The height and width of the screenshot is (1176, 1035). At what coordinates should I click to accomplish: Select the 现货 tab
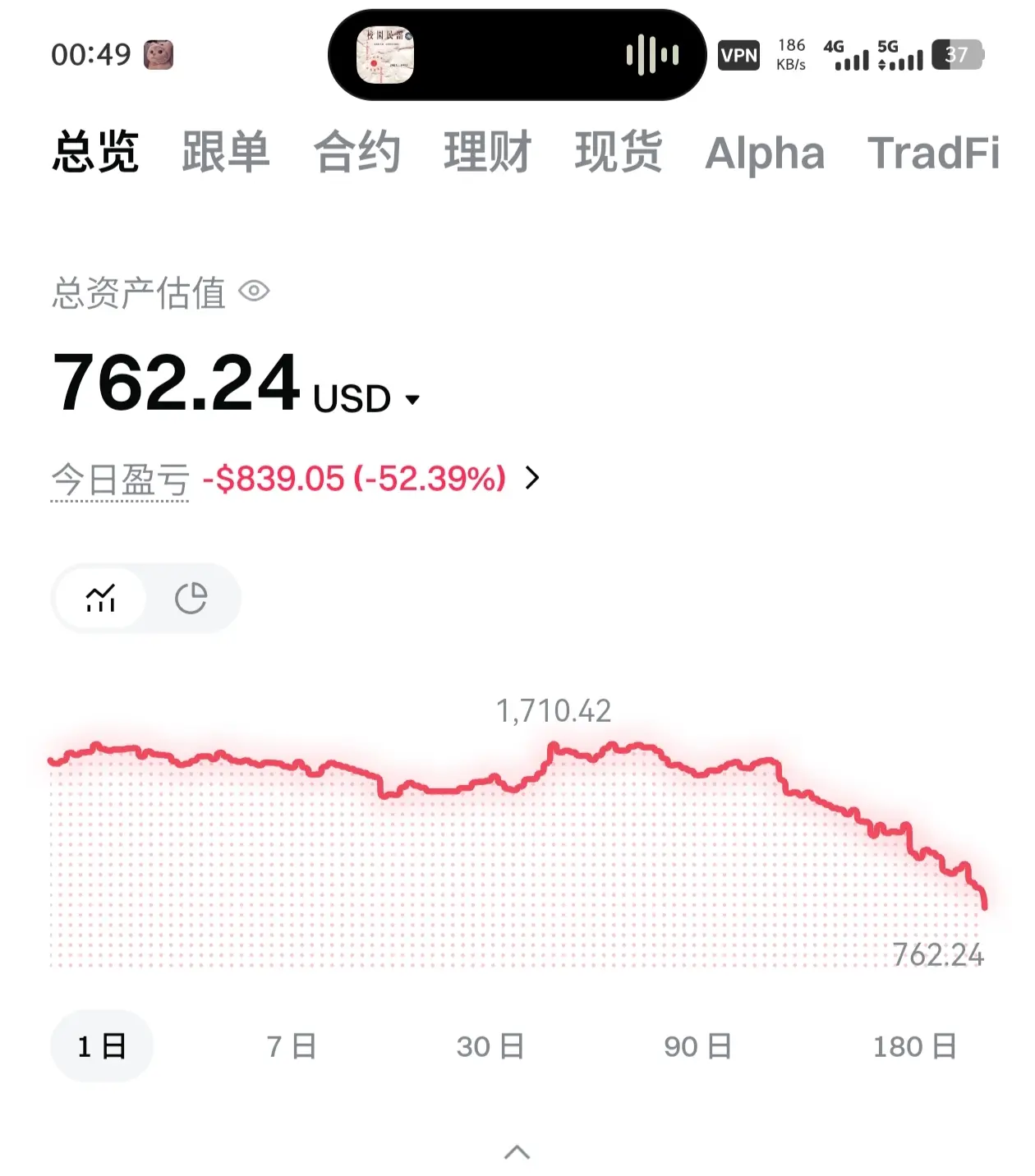point(618,153)
